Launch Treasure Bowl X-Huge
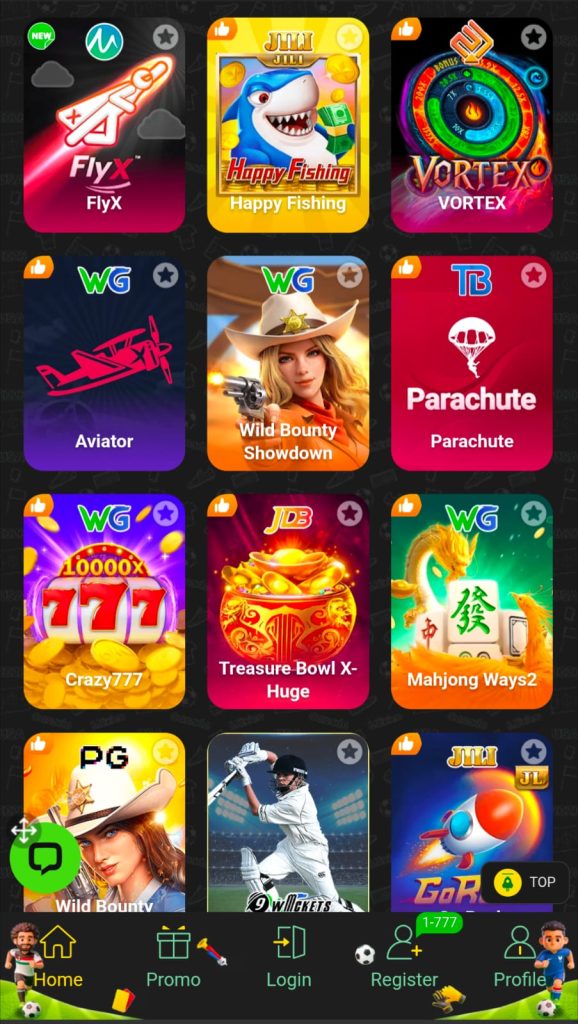The height and width of the screenshot is (1024, 578). click(288, 601)
